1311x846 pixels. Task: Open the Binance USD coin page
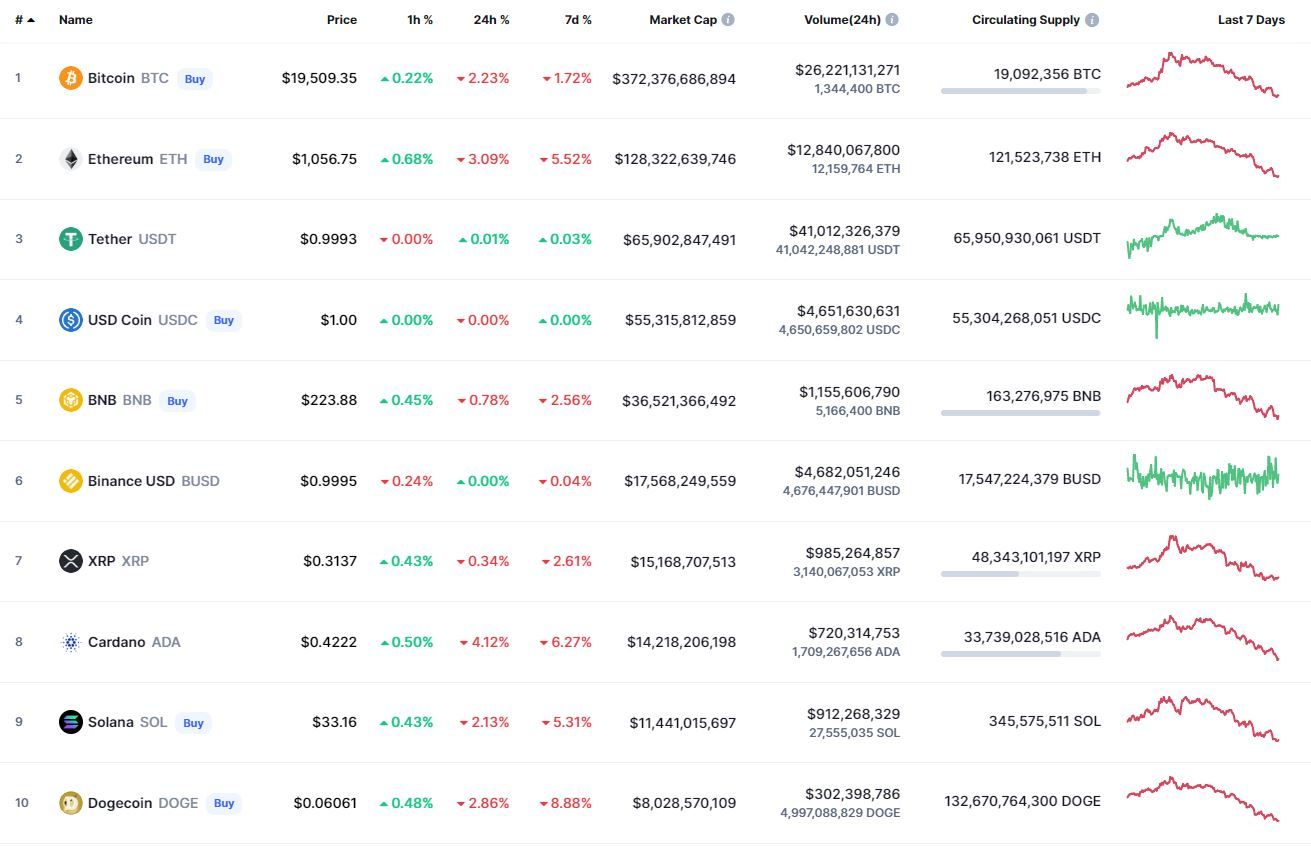(x=131, y=481)
